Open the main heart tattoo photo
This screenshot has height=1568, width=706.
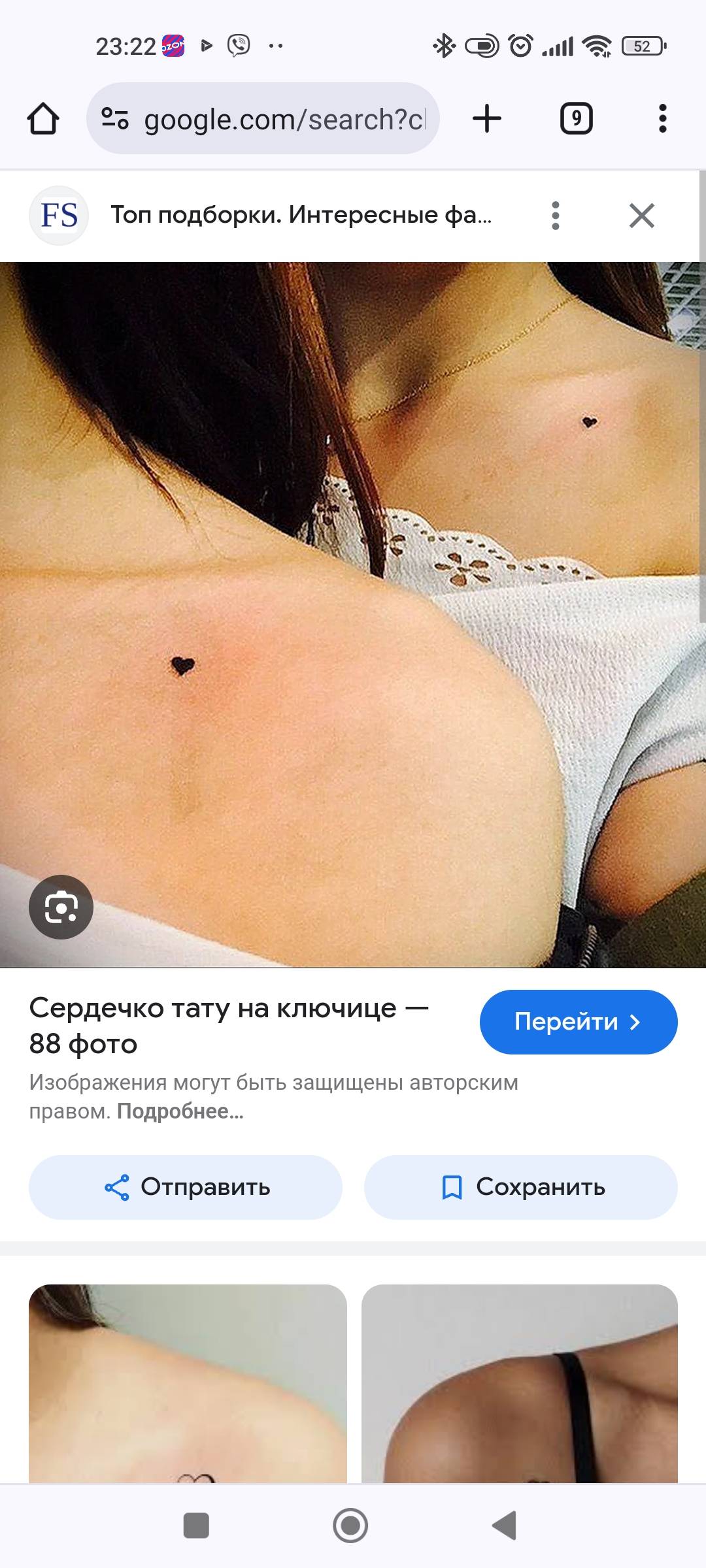[353, 614]
